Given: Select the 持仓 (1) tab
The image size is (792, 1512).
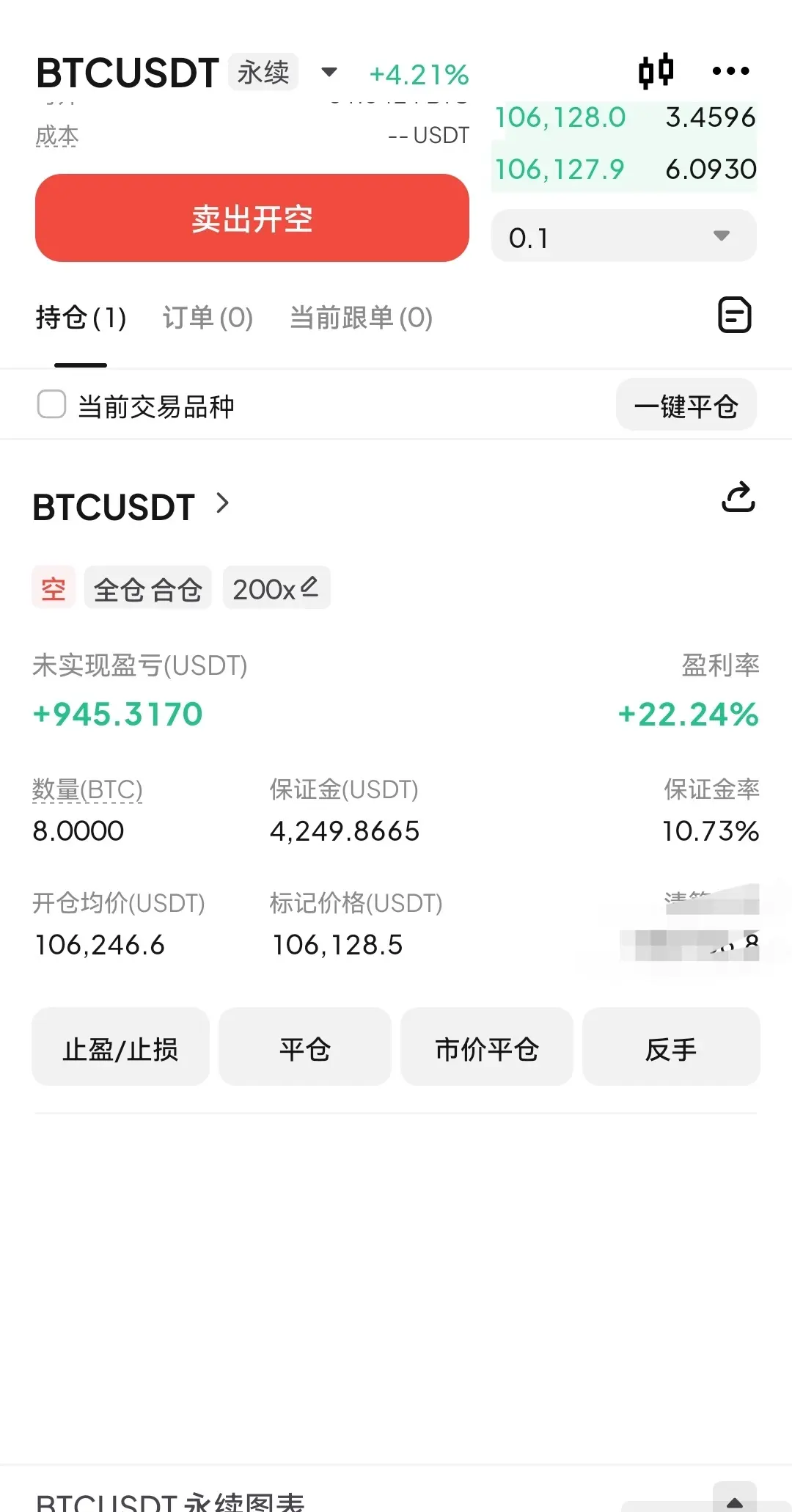Looking at the screenshot, I should pos(81,318).
